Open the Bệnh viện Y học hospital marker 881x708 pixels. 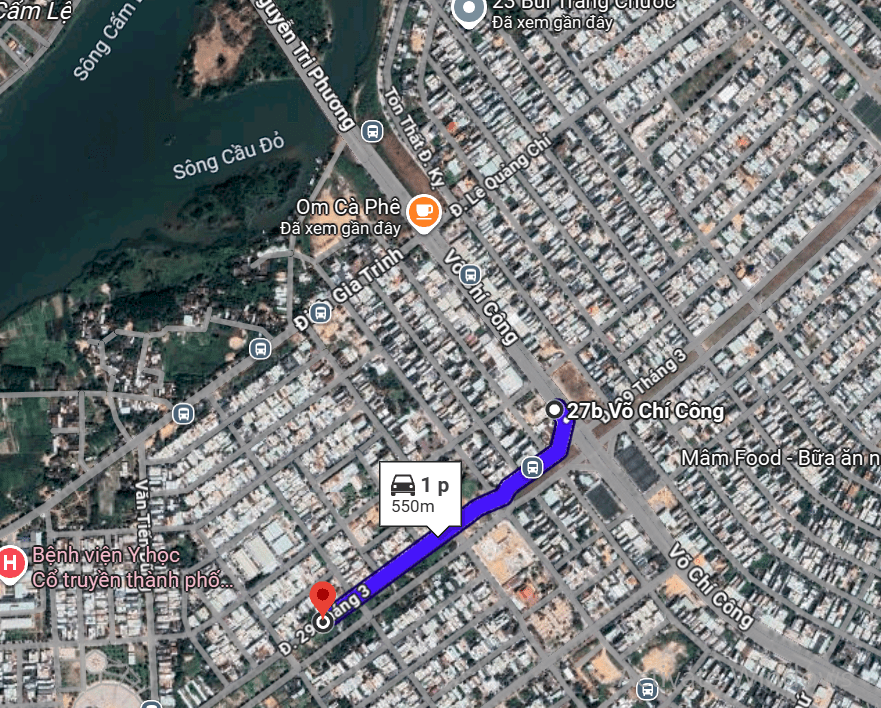10,564
